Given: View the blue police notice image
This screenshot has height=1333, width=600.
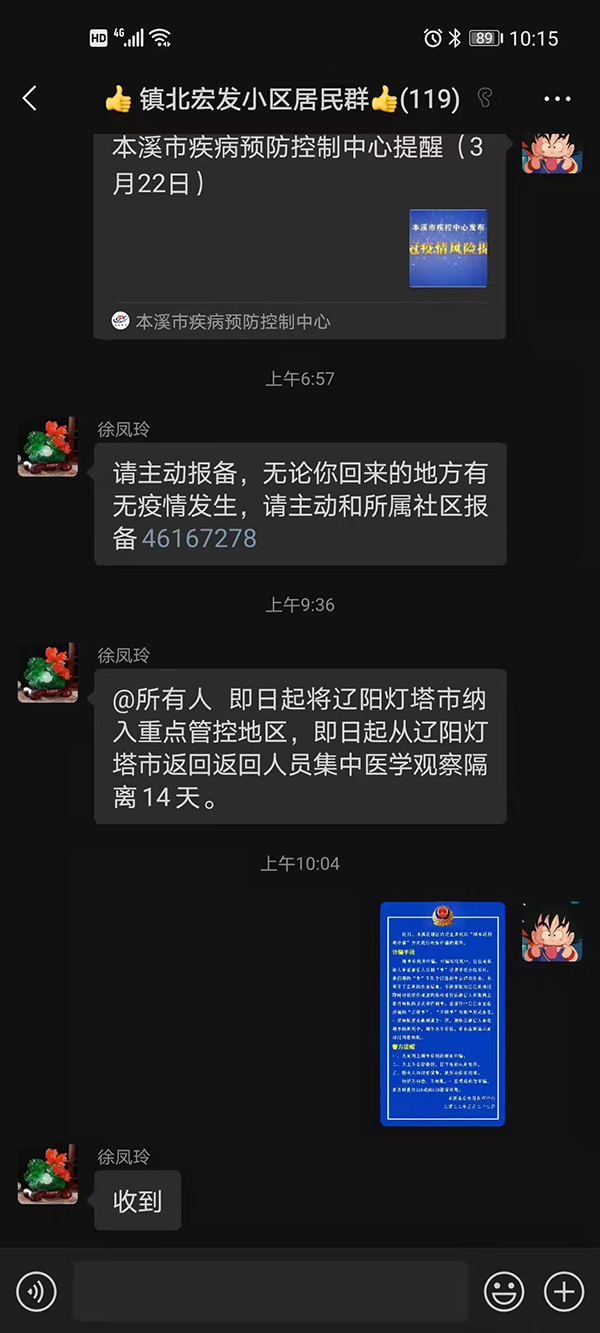Looking at the screenshot, I should (x=442, y=1013).
